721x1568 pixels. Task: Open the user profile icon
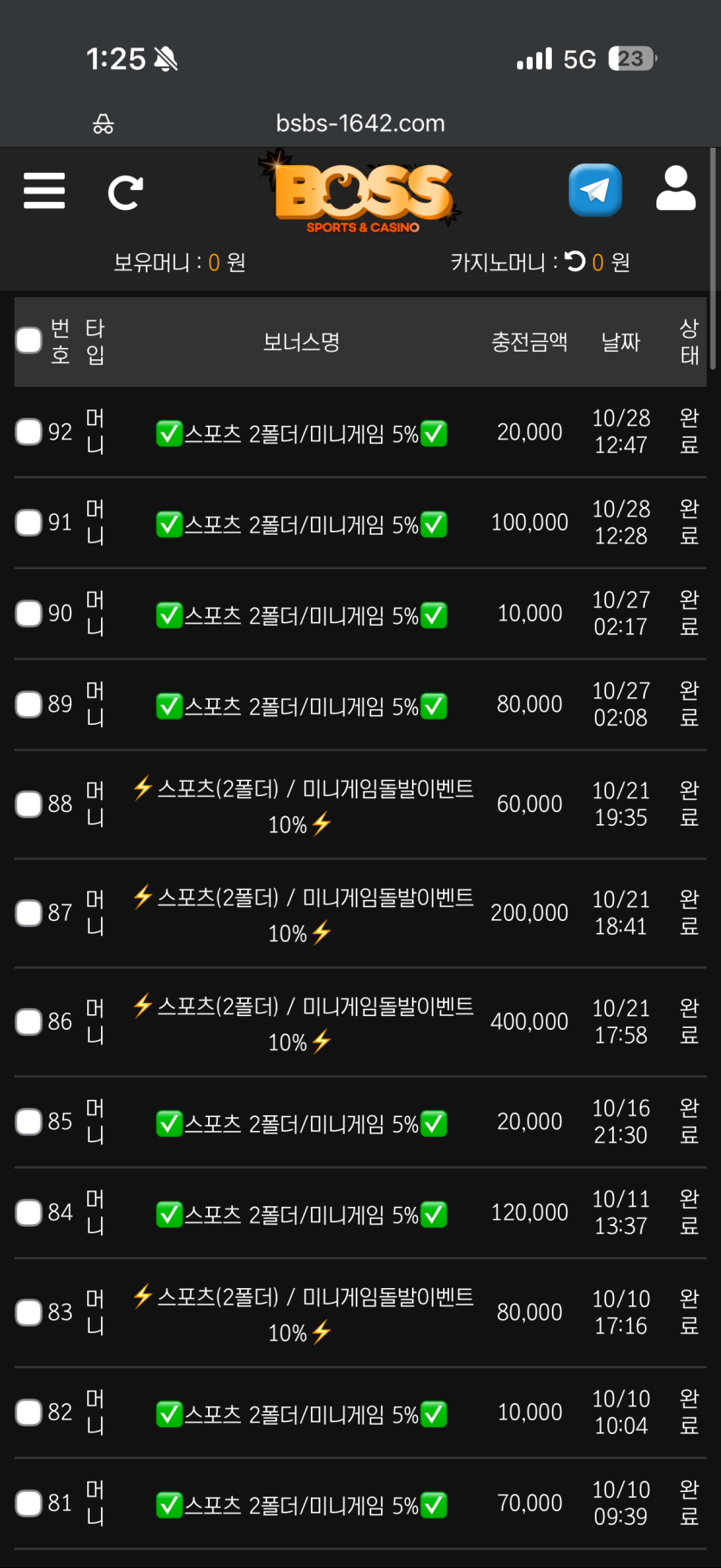[x=675, y=188]
